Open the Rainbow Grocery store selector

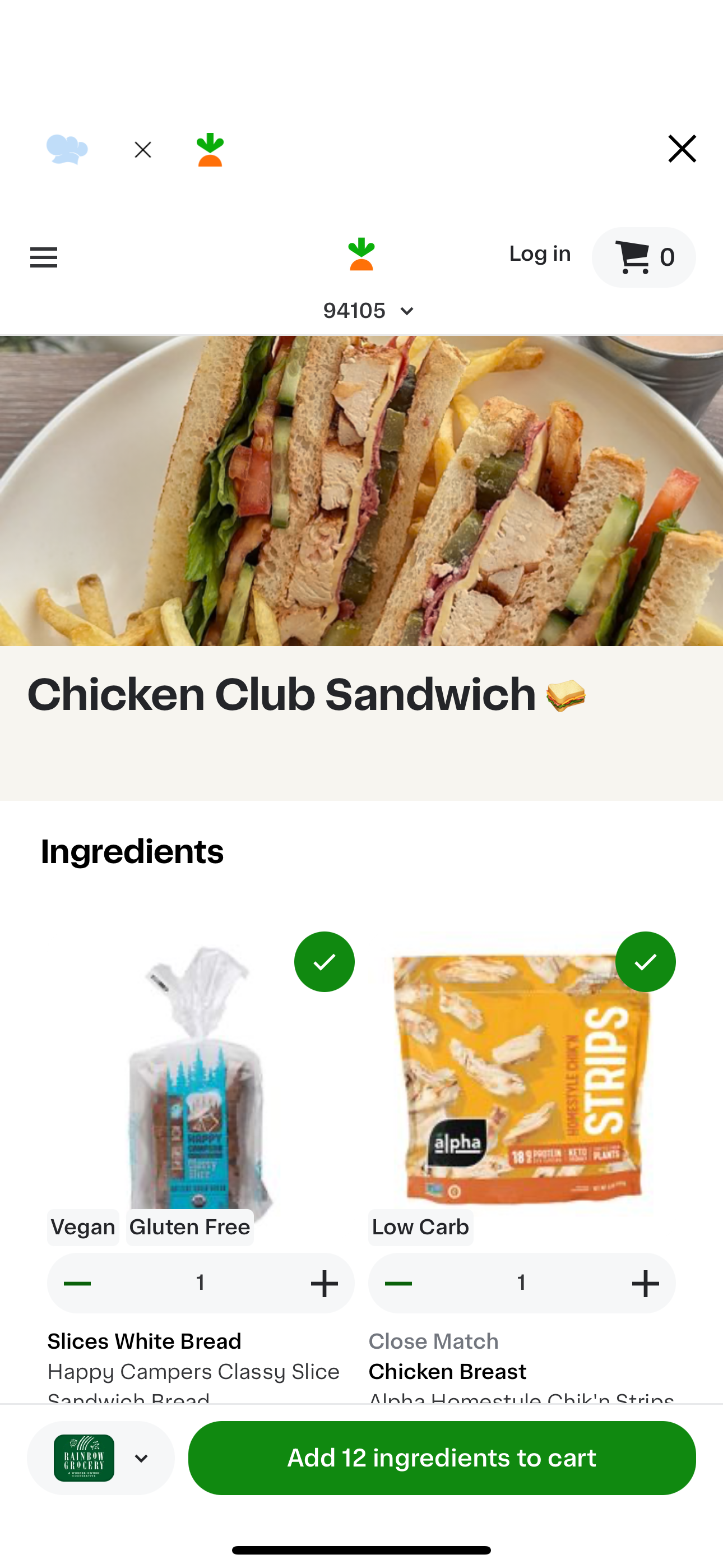tap(100, 1457)
